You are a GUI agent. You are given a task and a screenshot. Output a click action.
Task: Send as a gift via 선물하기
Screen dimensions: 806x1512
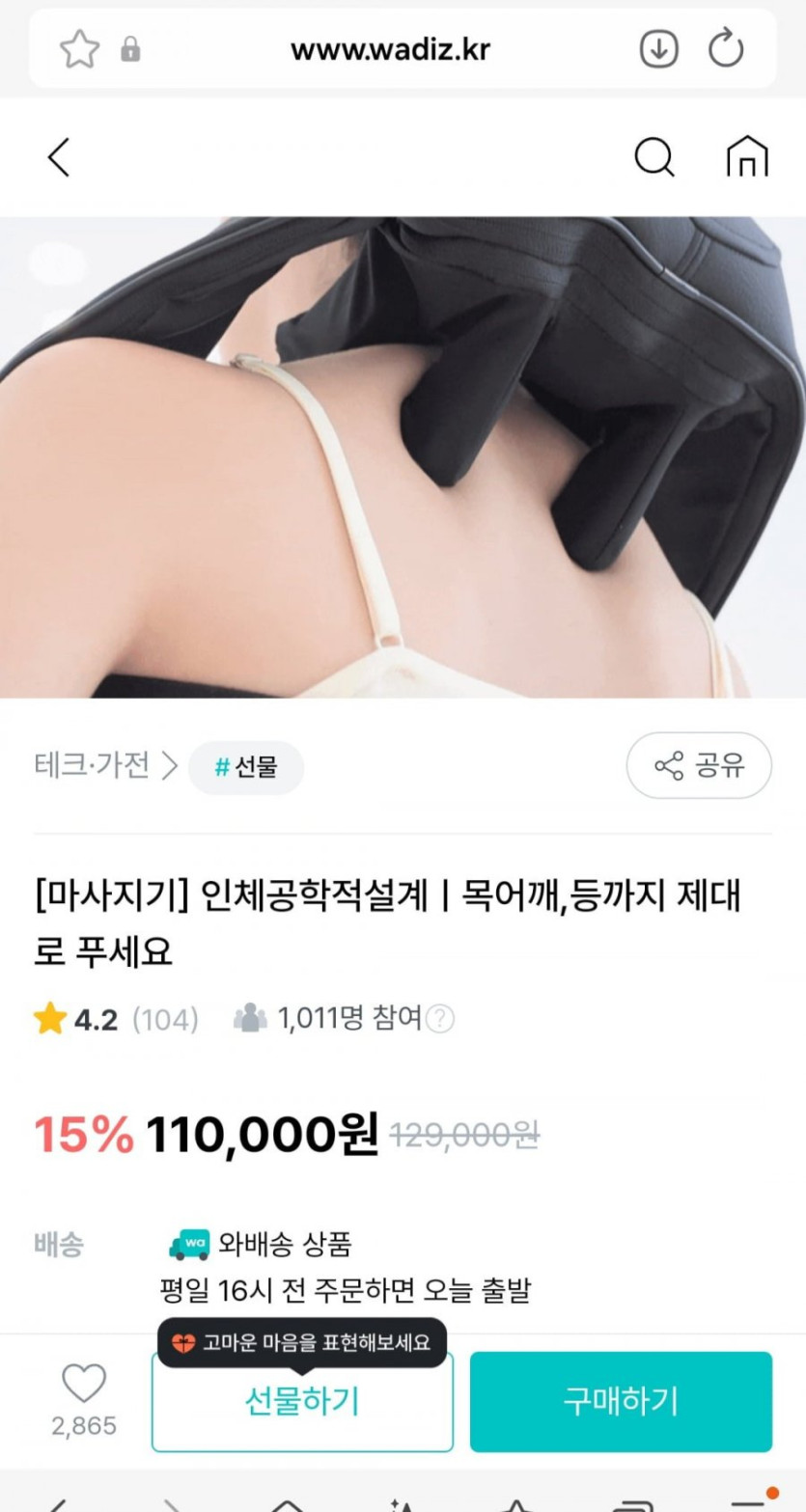(301, 1402)
